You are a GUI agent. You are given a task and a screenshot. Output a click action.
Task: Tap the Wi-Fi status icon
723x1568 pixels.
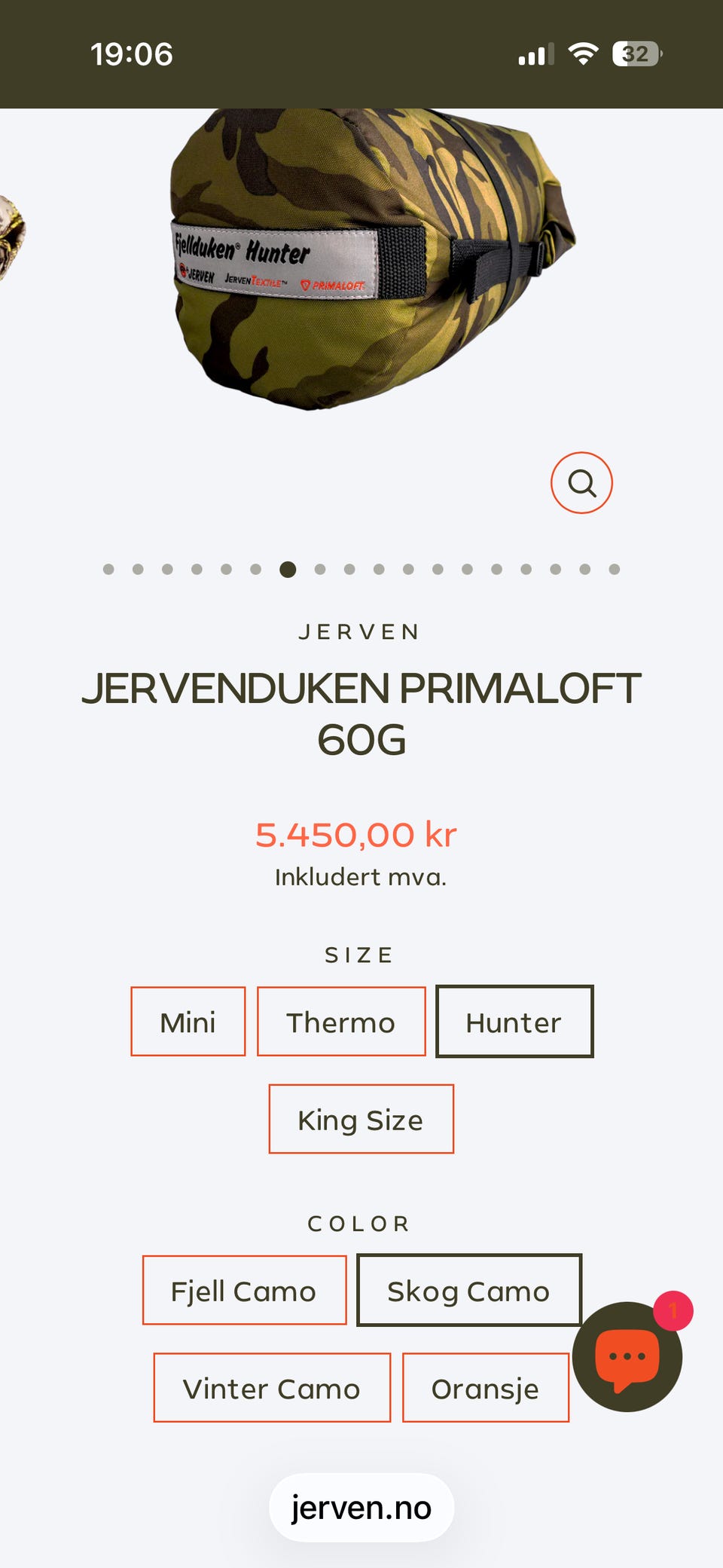pos(584,53)
